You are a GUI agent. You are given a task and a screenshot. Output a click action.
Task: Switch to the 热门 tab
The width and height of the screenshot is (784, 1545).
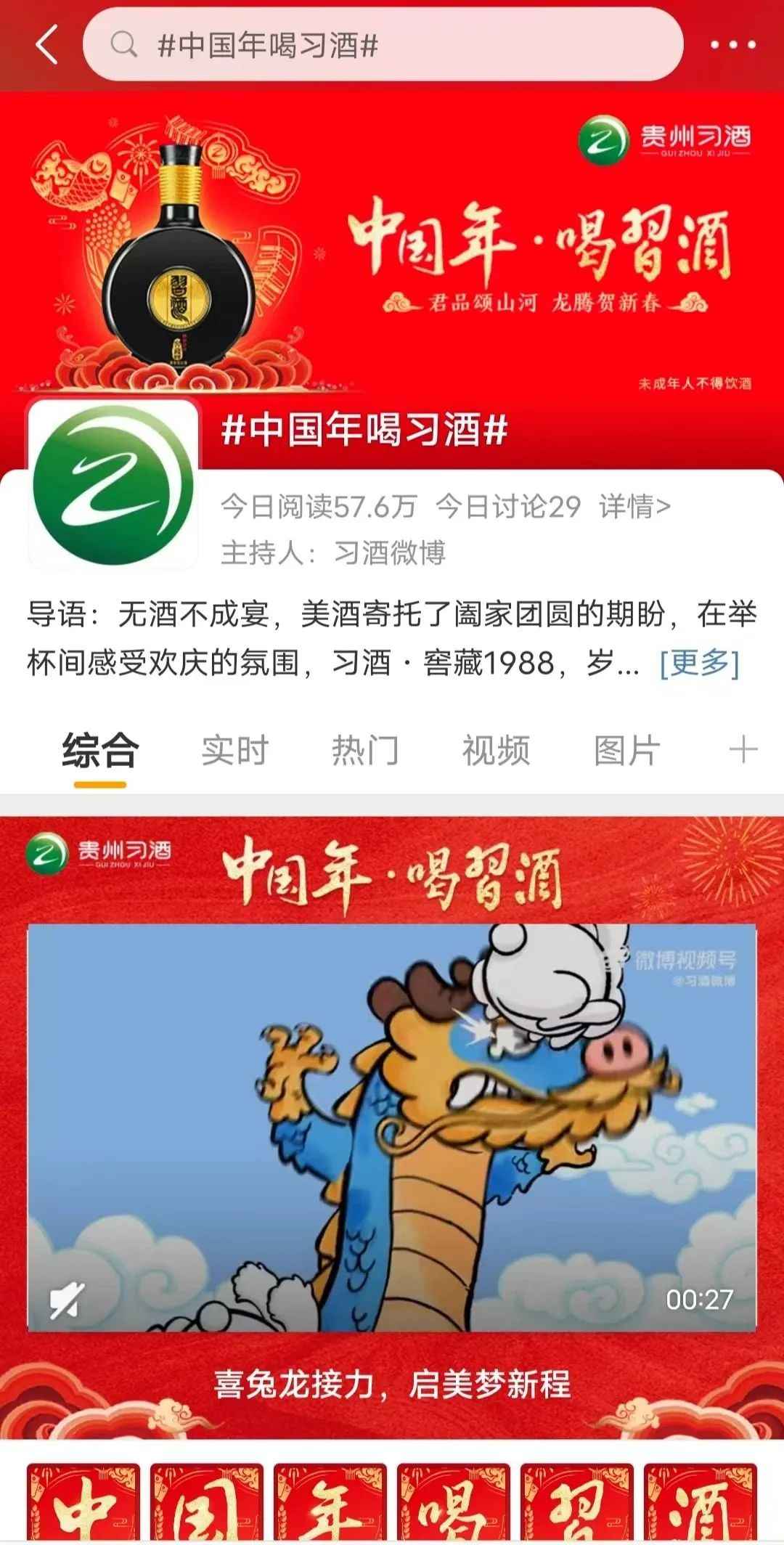pos(365,751)
